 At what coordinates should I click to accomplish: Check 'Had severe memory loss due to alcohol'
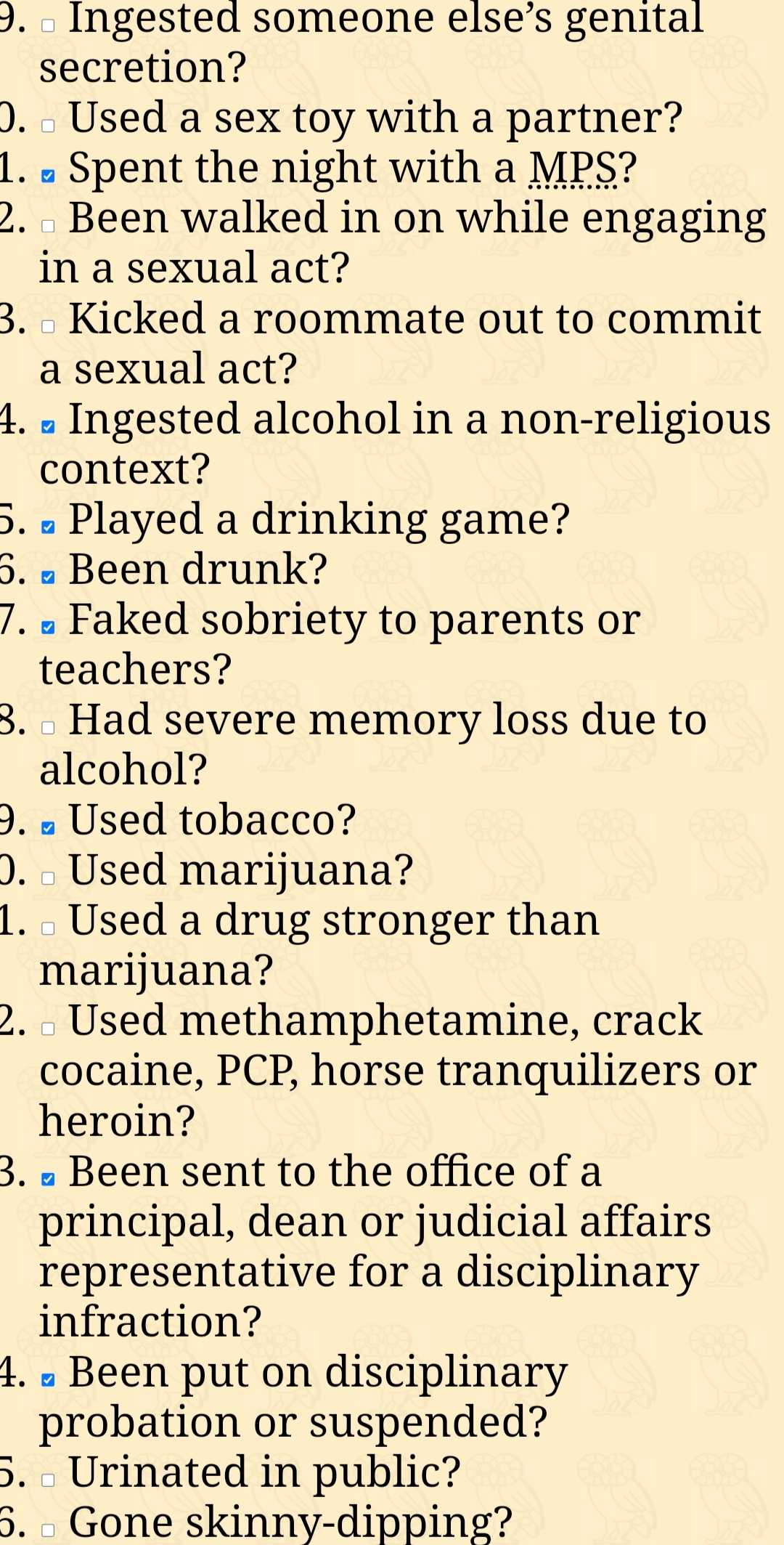pos(48,728)
